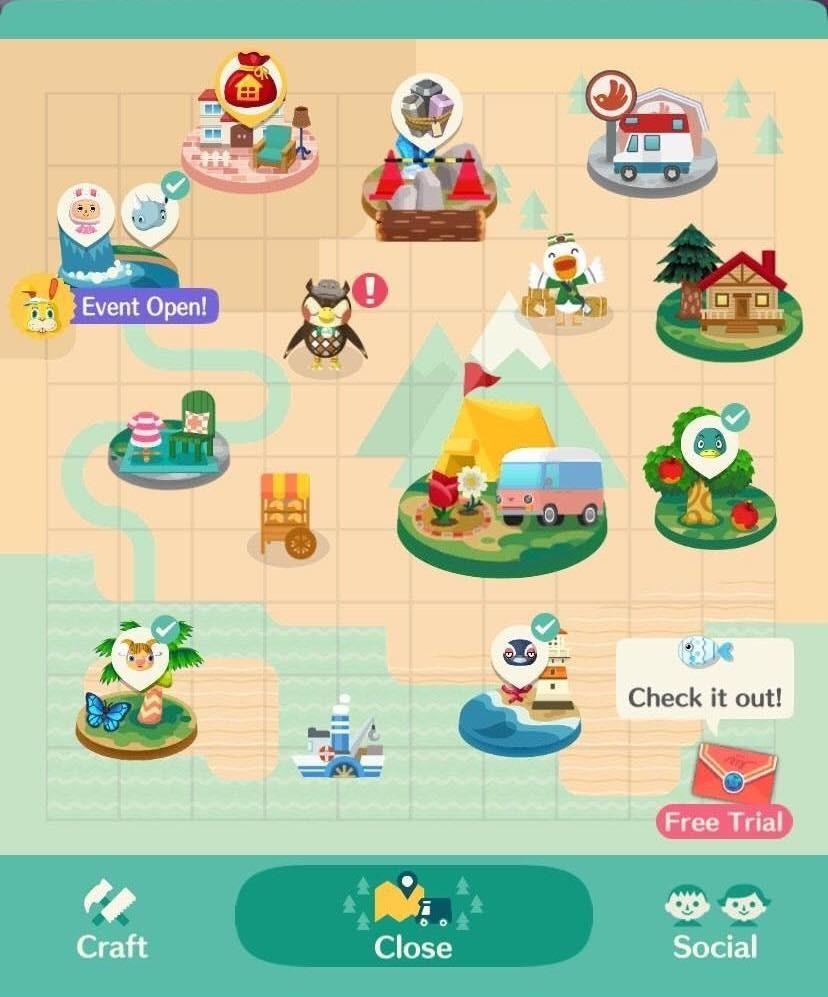This screenshot has width=828, height=997.
Task: Visit Pelly the pelican with parcels
Action: click(565, 280)
